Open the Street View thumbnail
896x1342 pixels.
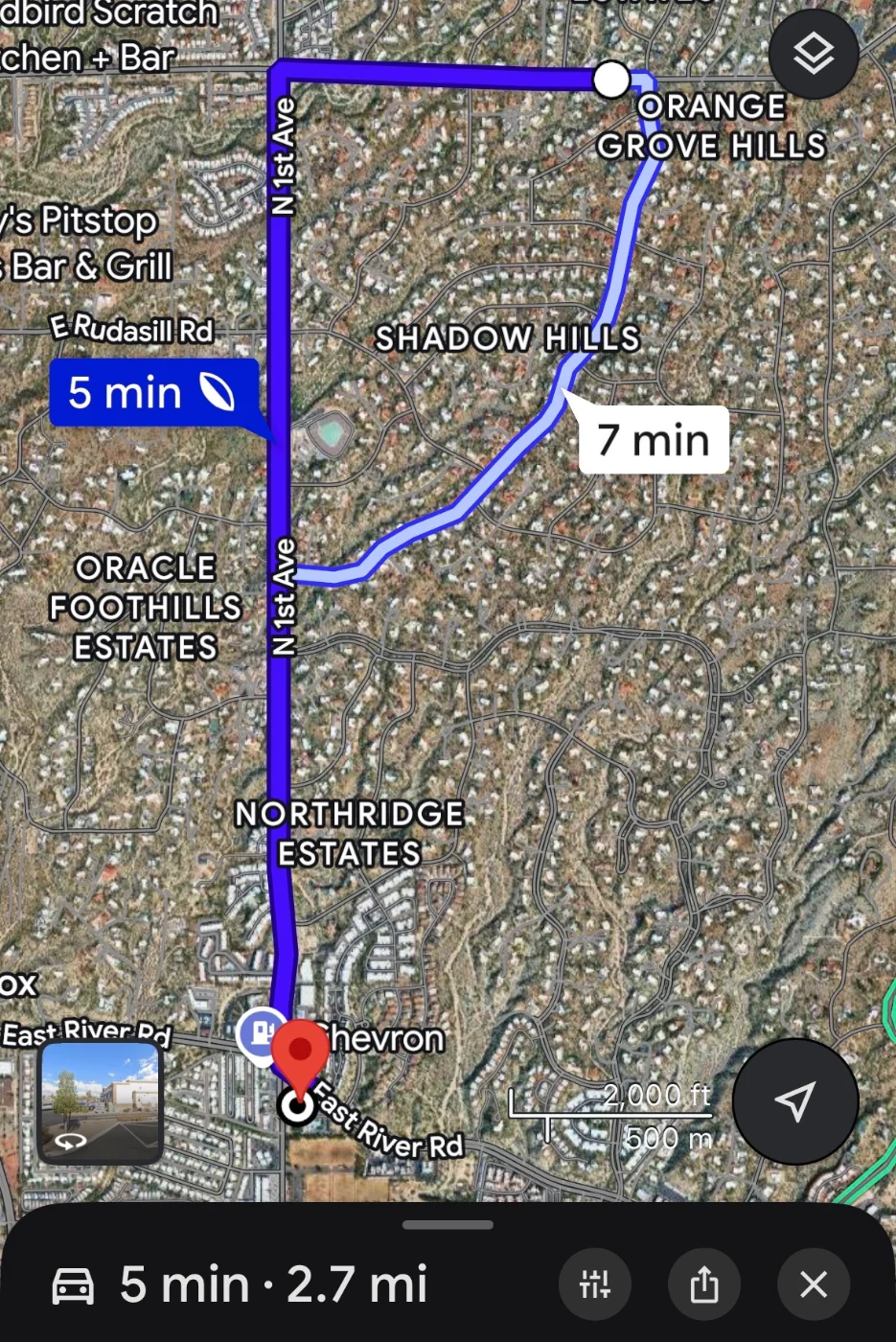101,1102
